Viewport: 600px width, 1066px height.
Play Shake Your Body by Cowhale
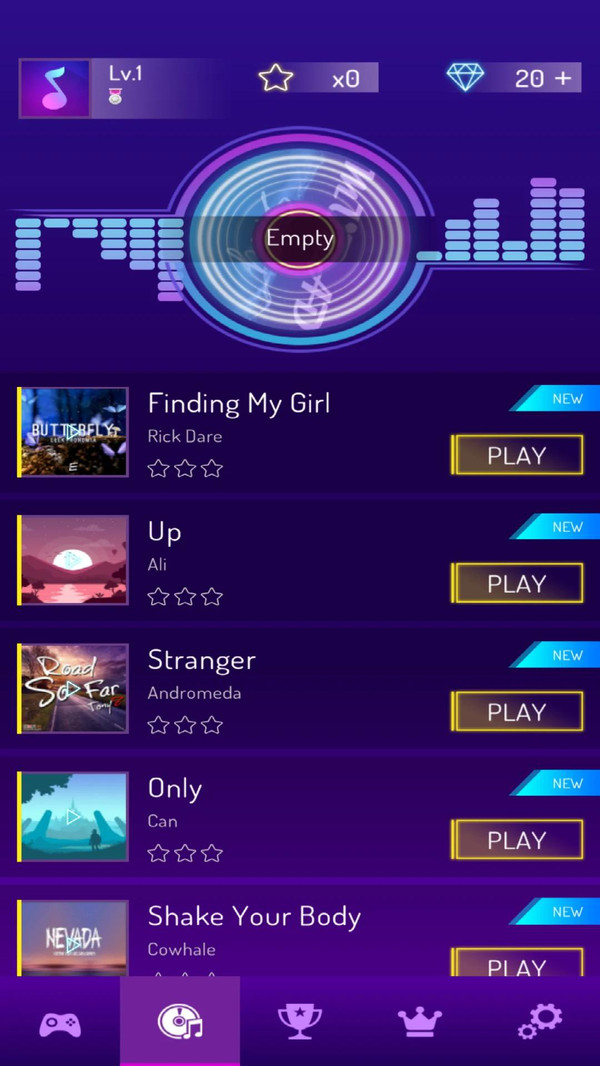coord(517,964)
